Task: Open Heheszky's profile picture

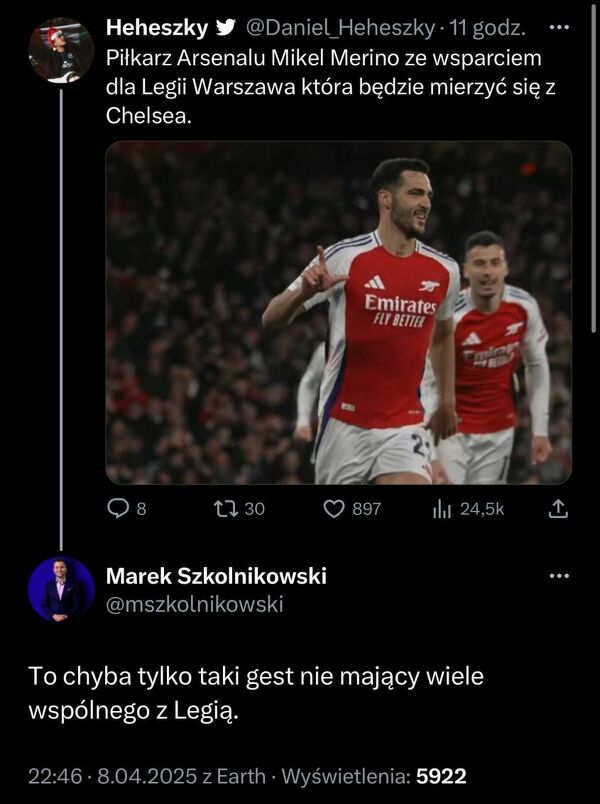Action: click(60, 51)
